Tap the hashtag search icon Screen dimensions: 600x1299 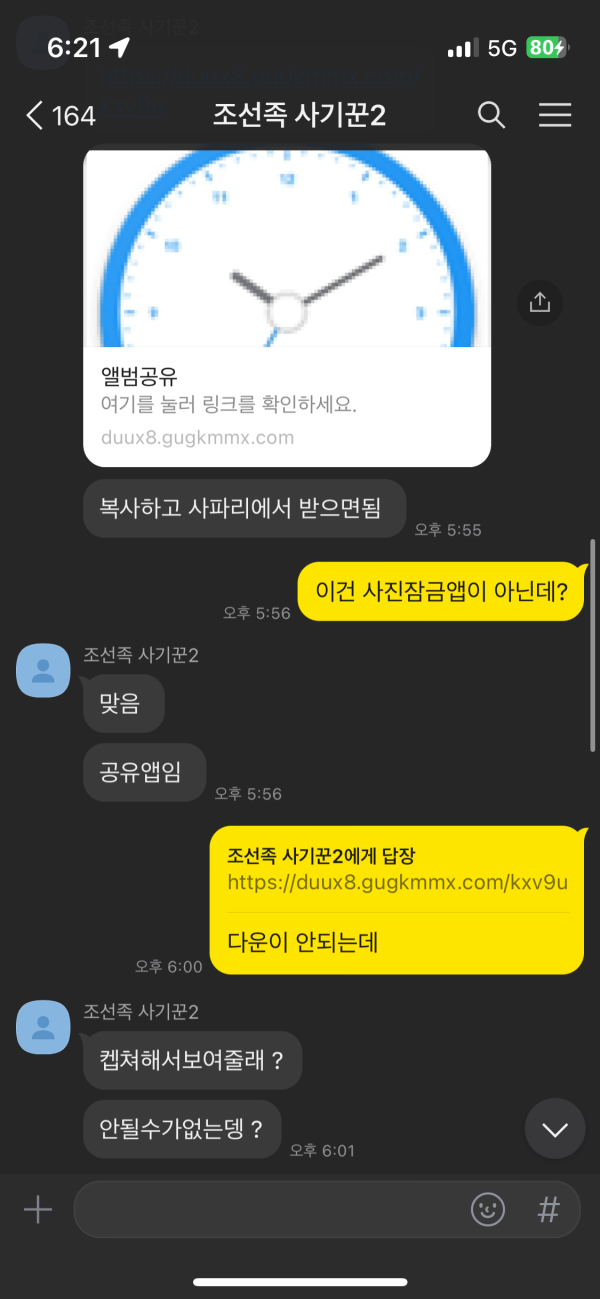pyautogui.click(x=548, y=1210)
